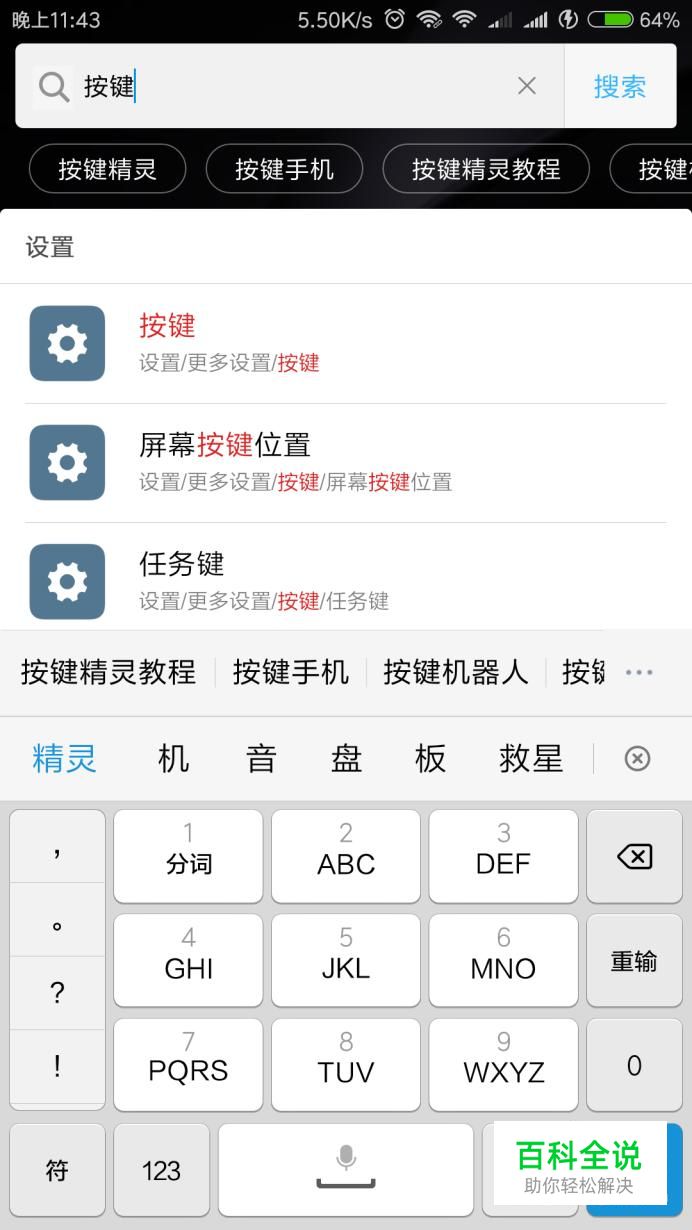
Task: Pick 按键机器人 in the keyboard suggestion strip
Action: (455, 672)
